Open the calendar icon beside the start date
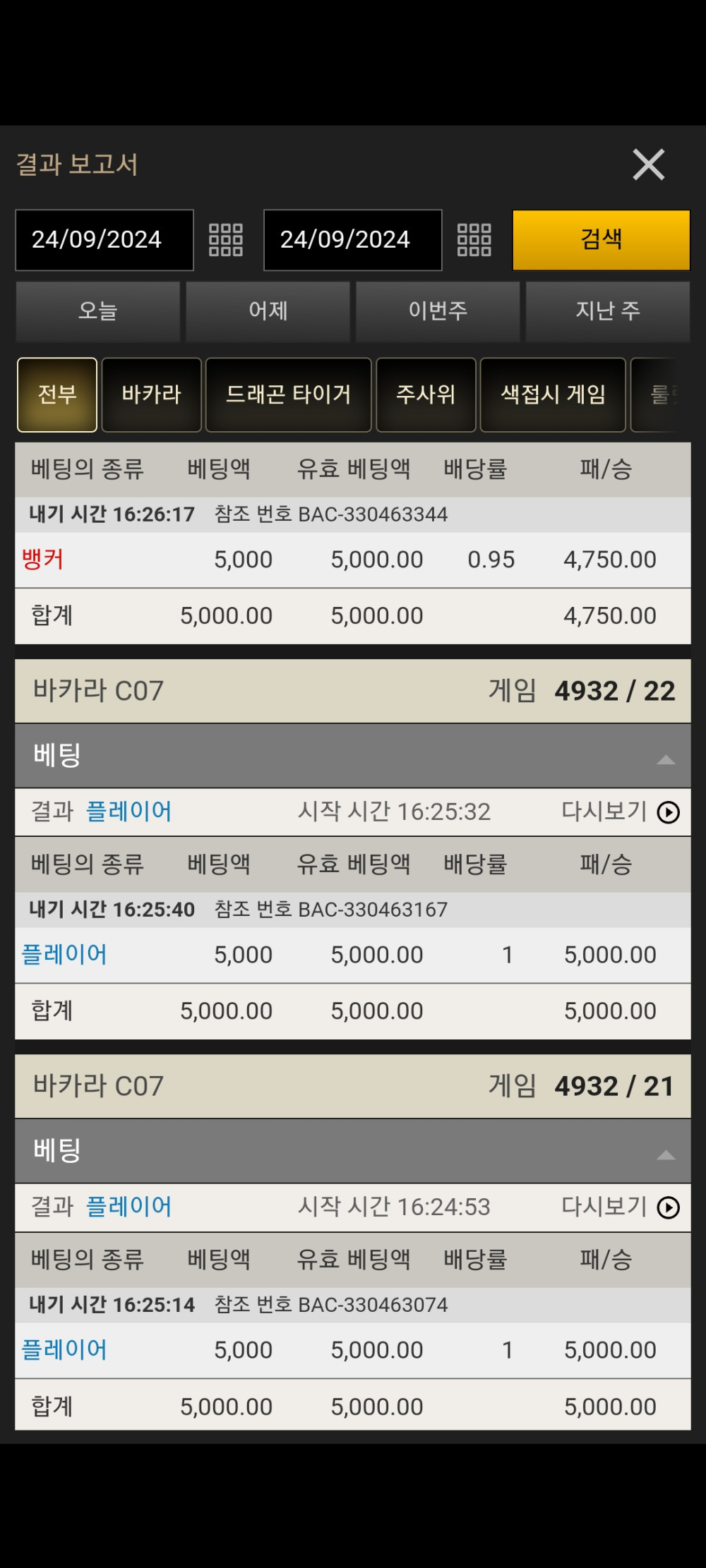 click(x=226, y=240)
